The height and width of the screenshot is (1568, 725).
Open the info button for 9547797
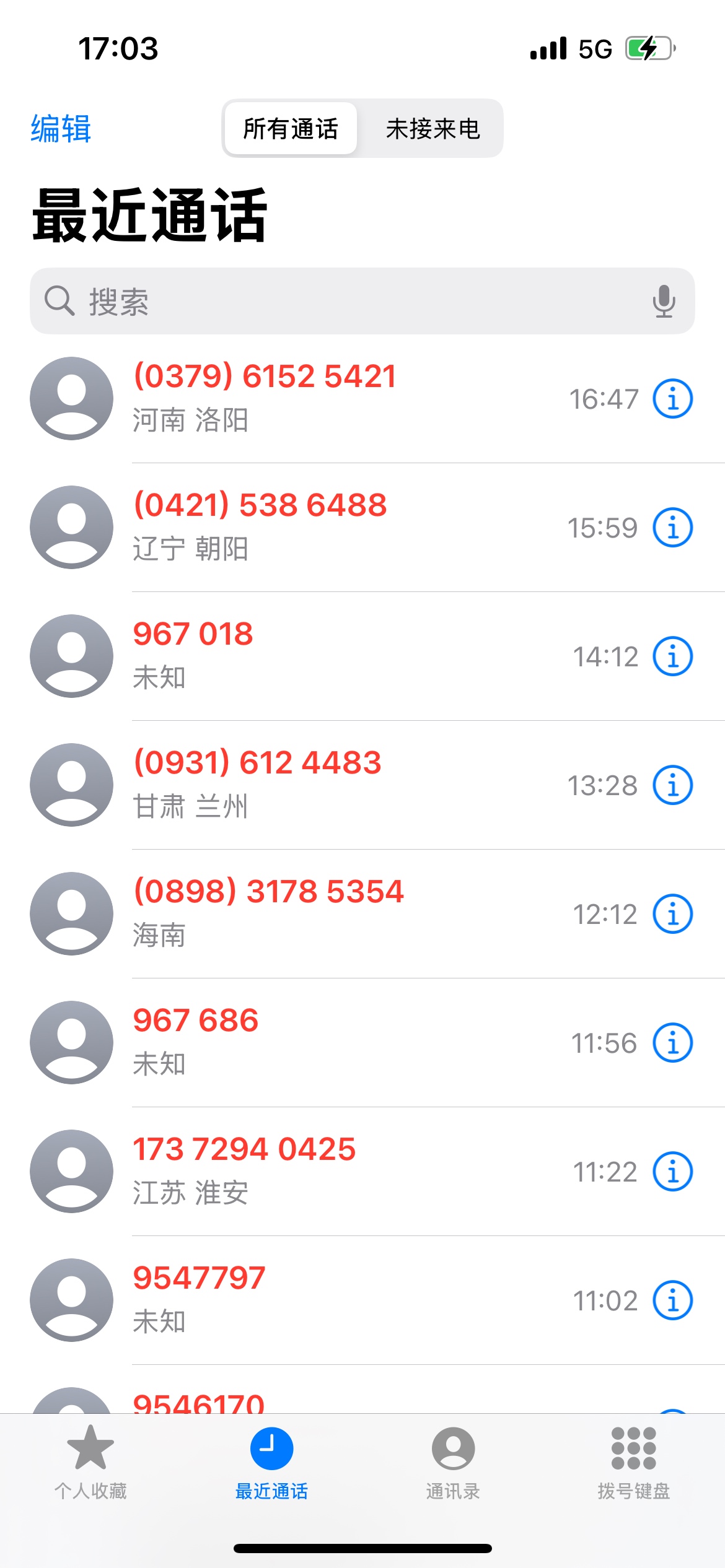pos(672,1300)
